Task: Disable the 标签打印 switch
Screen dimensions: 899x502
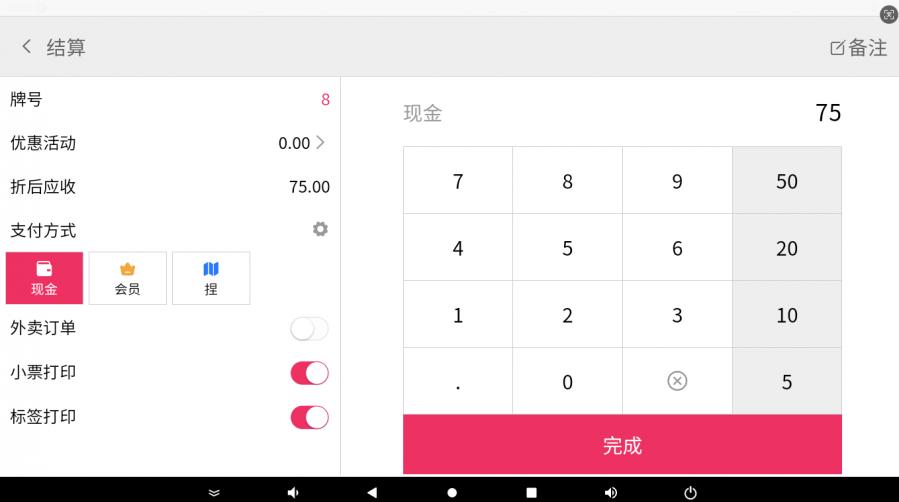Action: (309, 417)
